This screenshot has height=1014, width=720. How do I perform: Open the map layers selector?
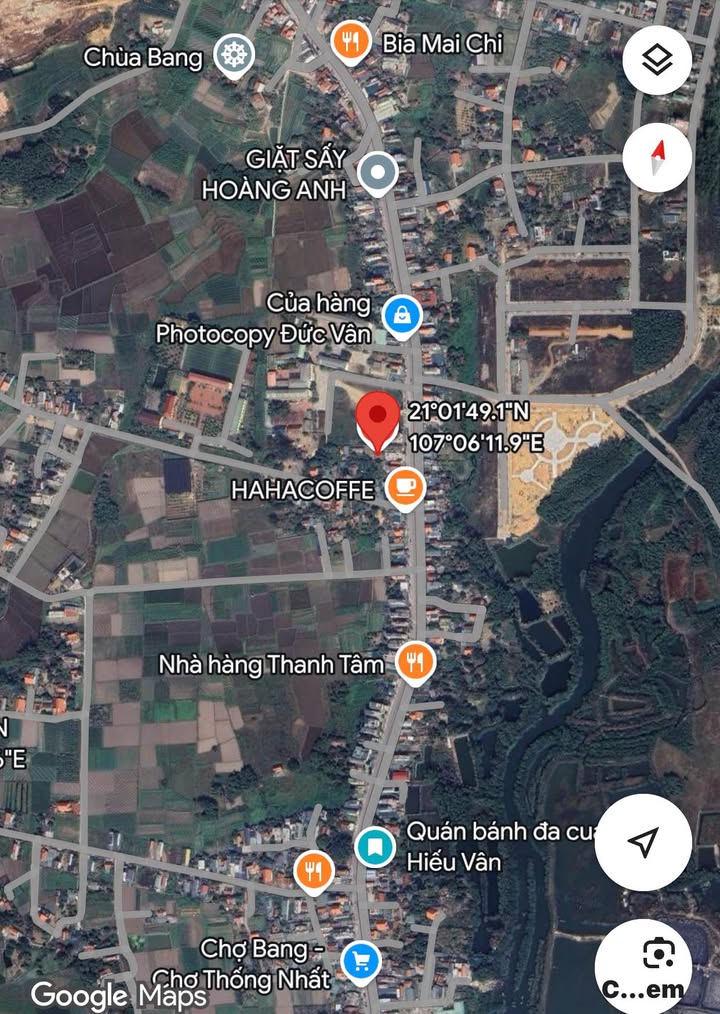tap(657, 61)
